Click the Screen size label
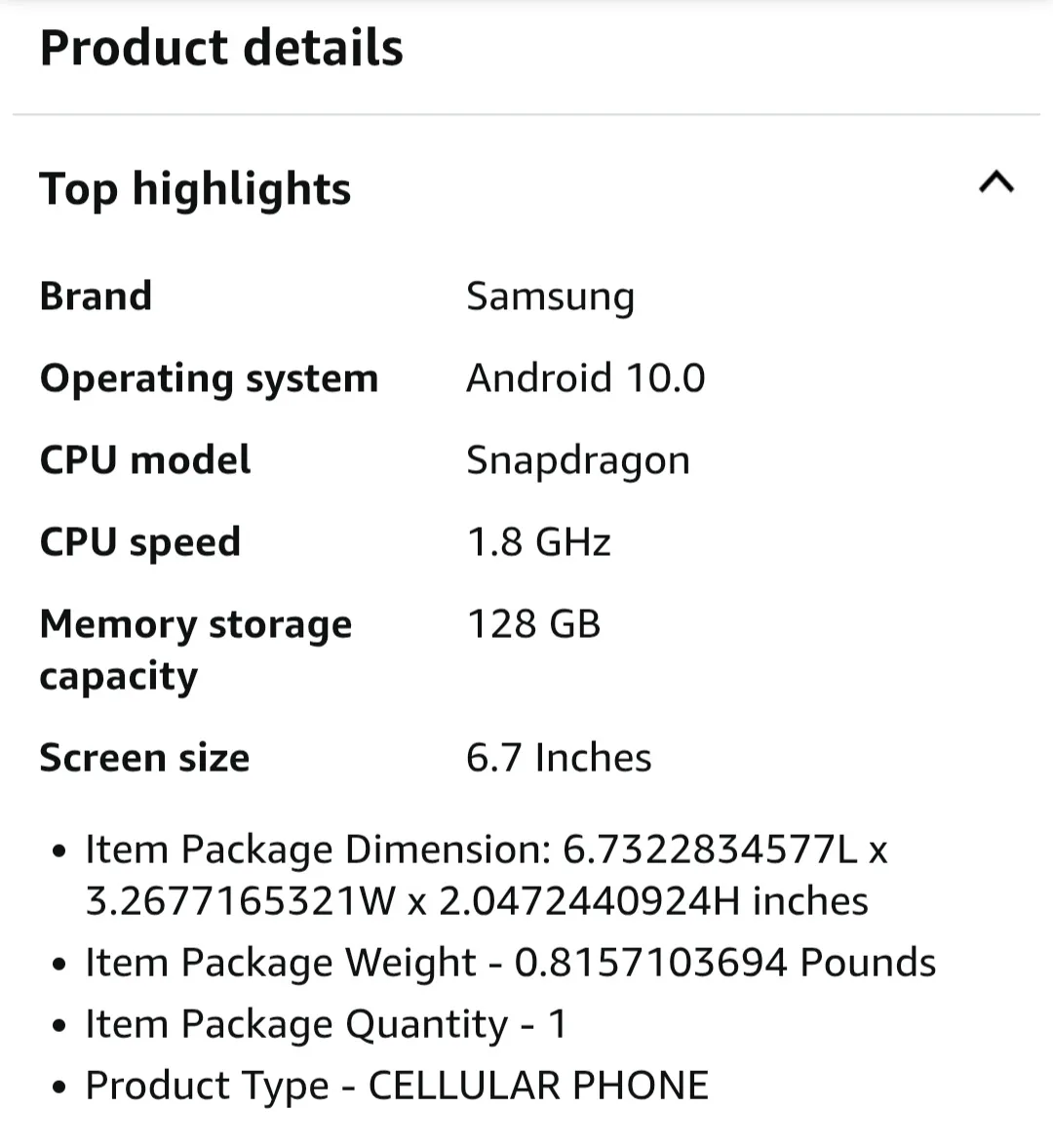 click(144, 758)
